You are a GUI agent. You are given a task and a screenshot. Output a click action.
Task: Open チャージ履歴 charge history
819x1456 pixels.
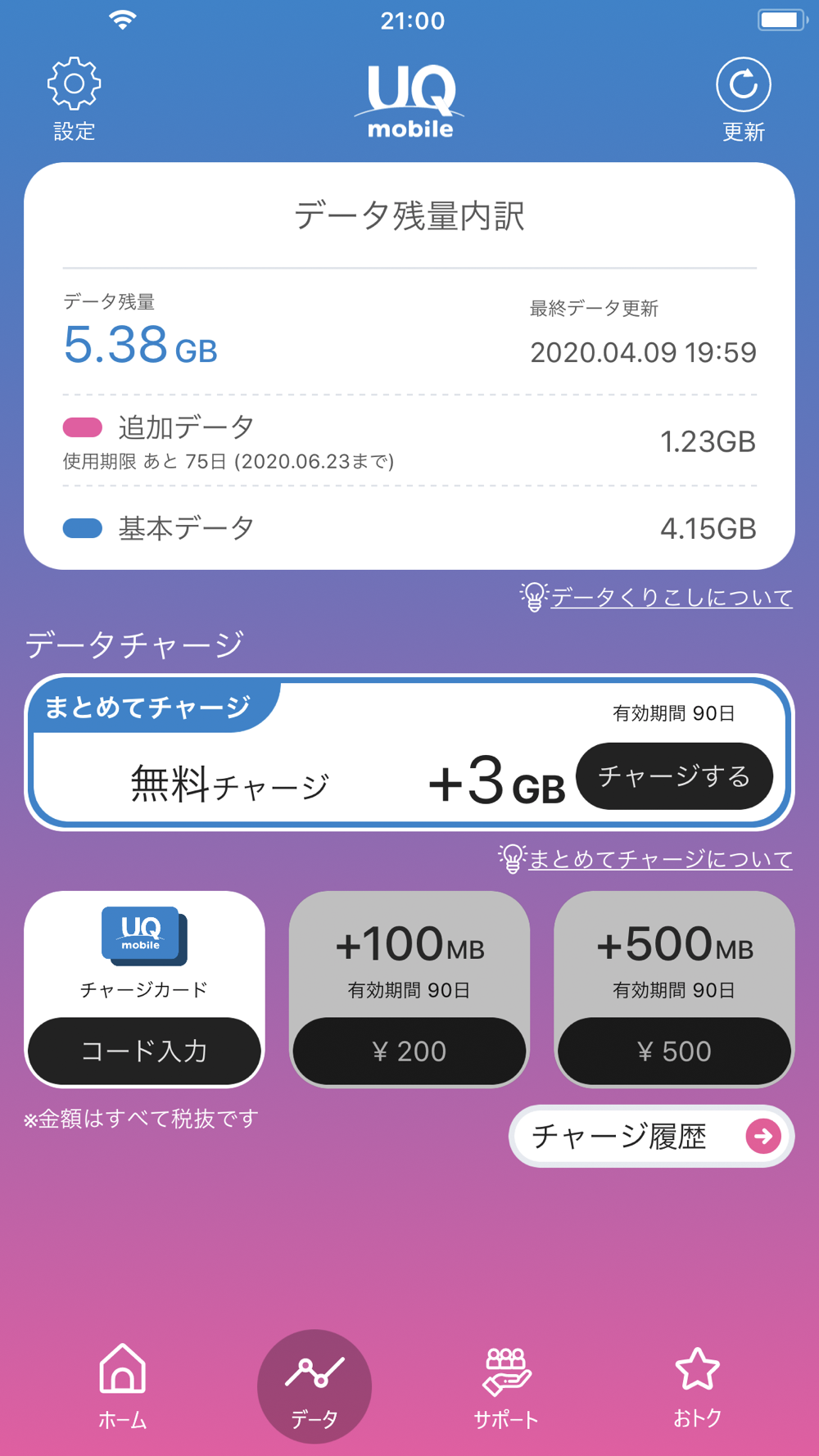(x=652, y=1137)
